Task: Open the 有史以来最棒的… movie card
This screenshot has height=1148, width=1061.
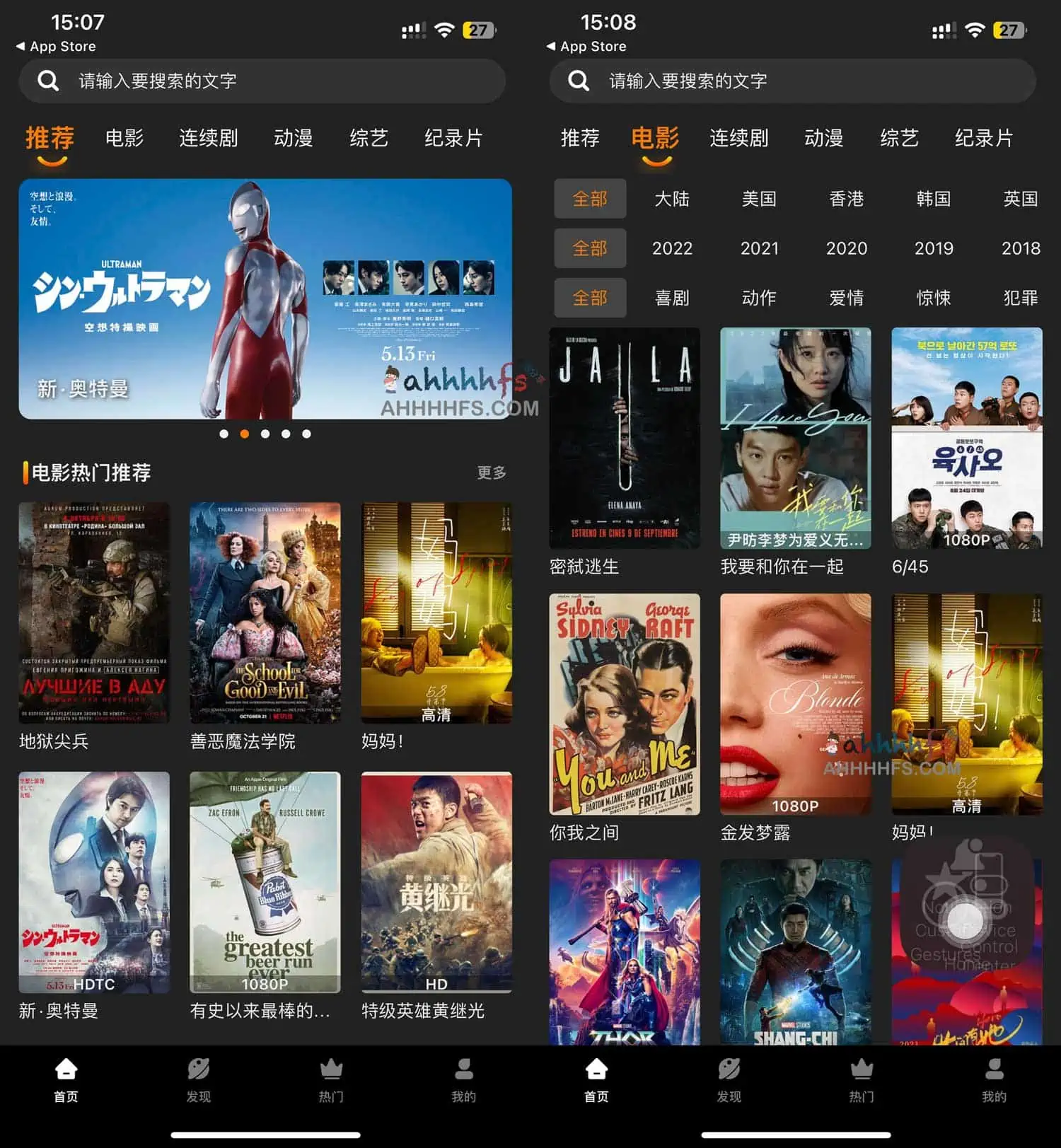Action: point(265,882)
